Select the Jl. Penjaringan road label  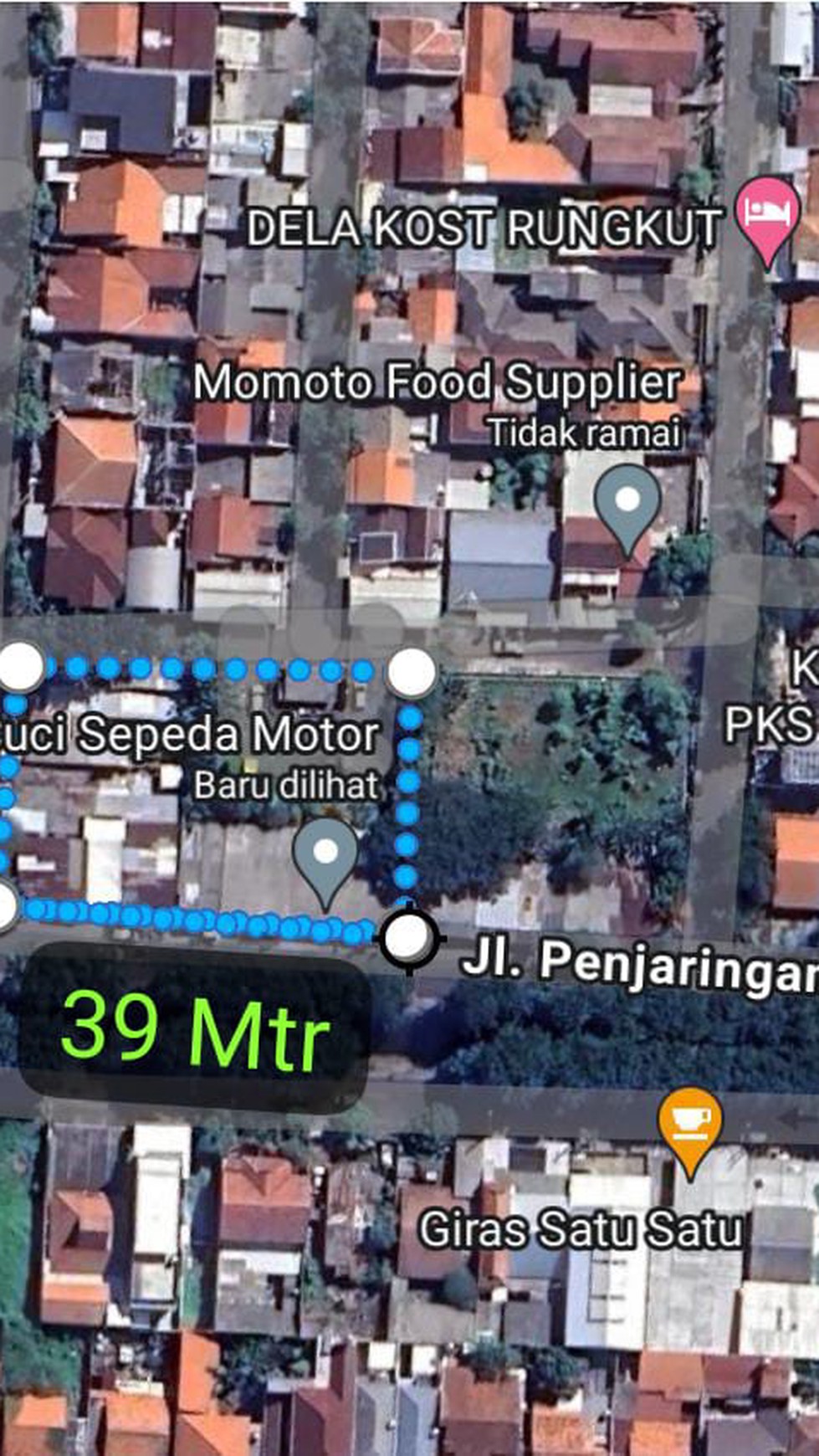click(636, 962)
